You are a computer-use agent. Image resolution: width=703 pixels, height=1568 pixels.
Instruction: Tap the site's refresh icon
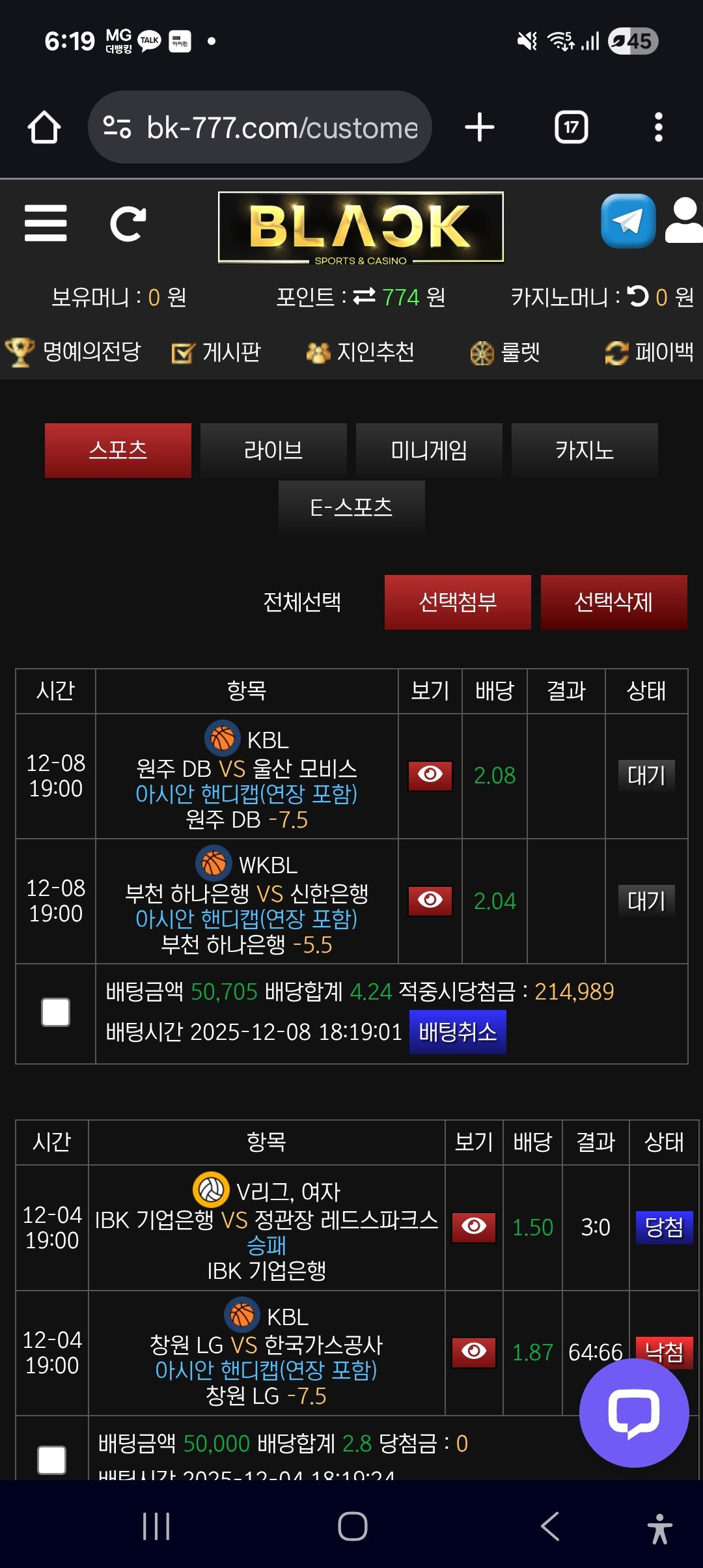tap(128, 224)
